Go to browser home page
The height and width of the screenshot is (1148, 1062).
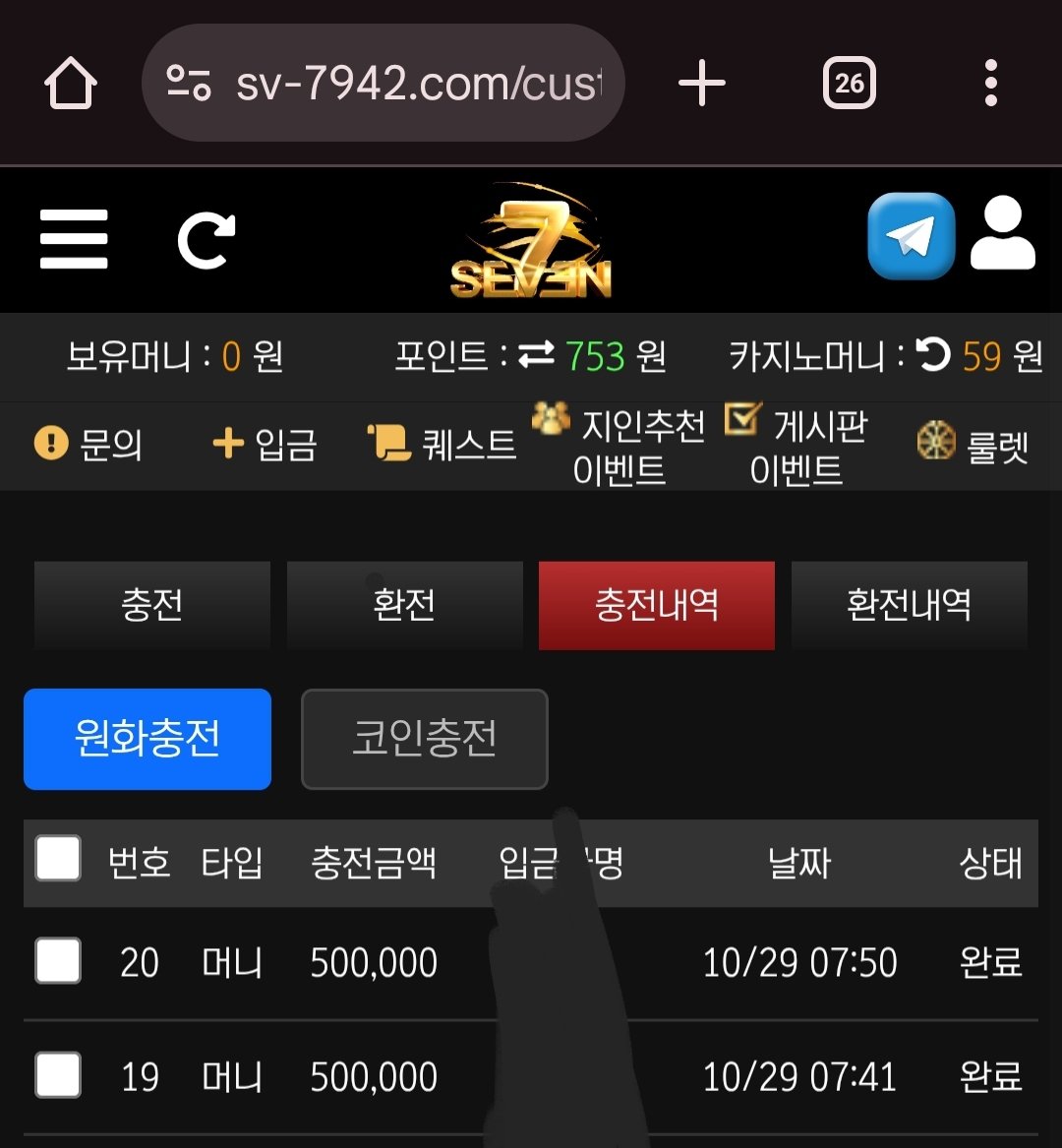pyautogui.click(x=71, y=84)
